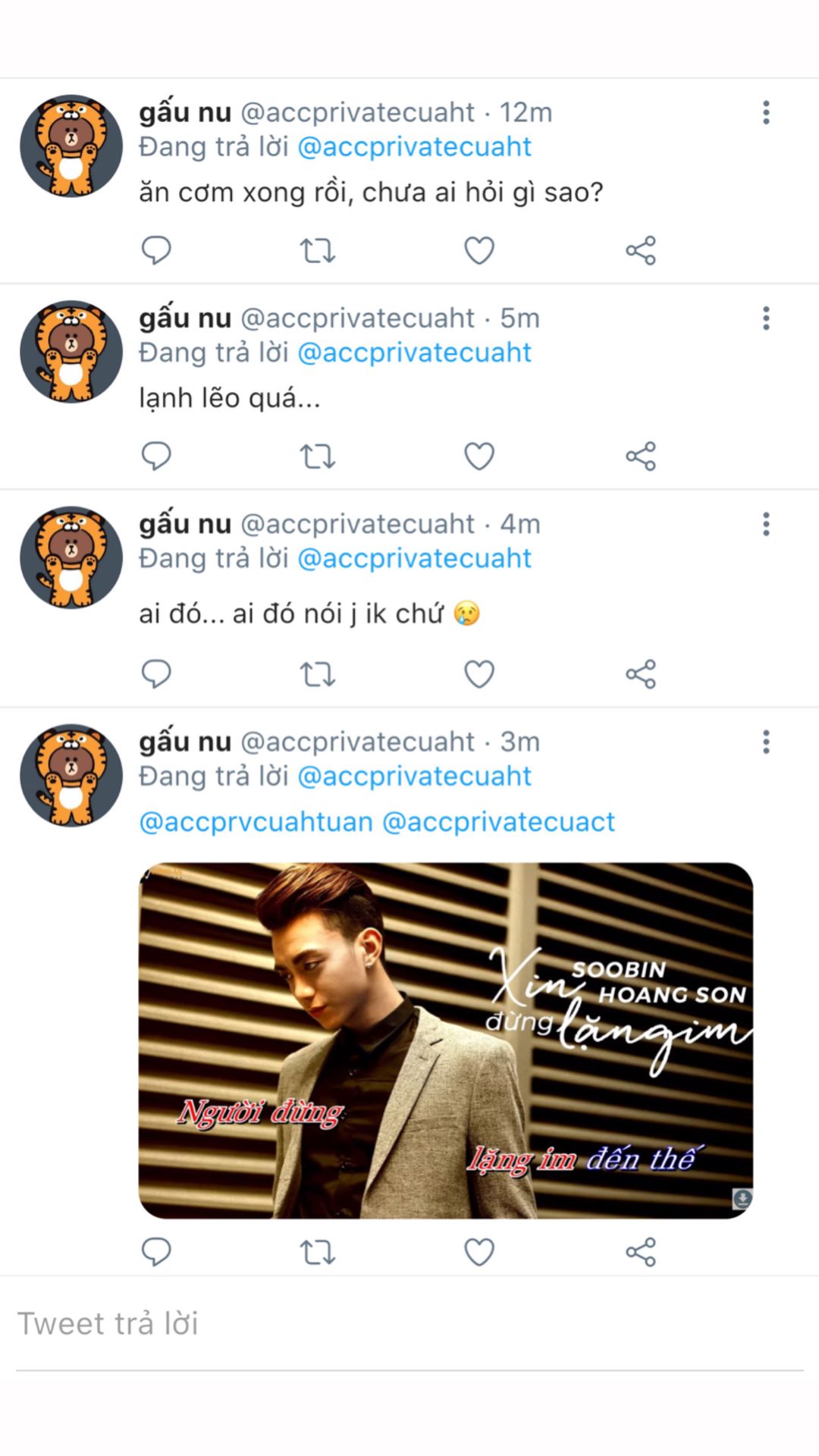819x1456 pixels.
Task: Open gấu nu's avatar on the 4m tweet
Action: click(x=71, y=557)
